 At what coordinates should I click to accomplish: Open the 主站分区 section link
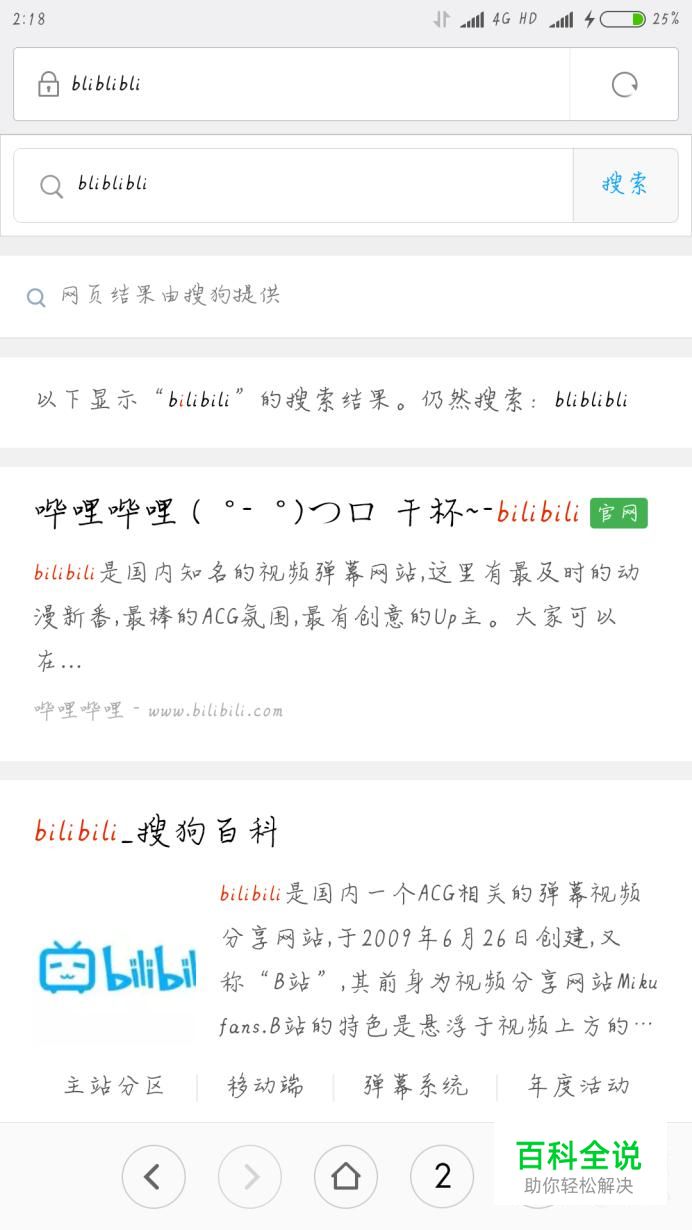(115, 1086)
